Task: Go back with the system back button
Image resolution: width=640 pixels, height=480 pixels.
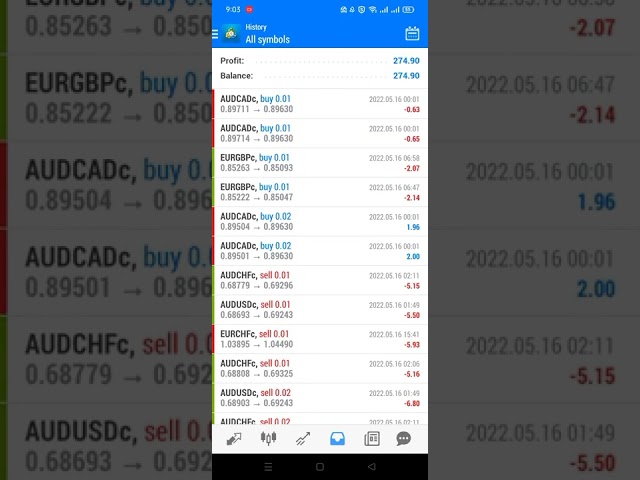Action: pos(372,467)
